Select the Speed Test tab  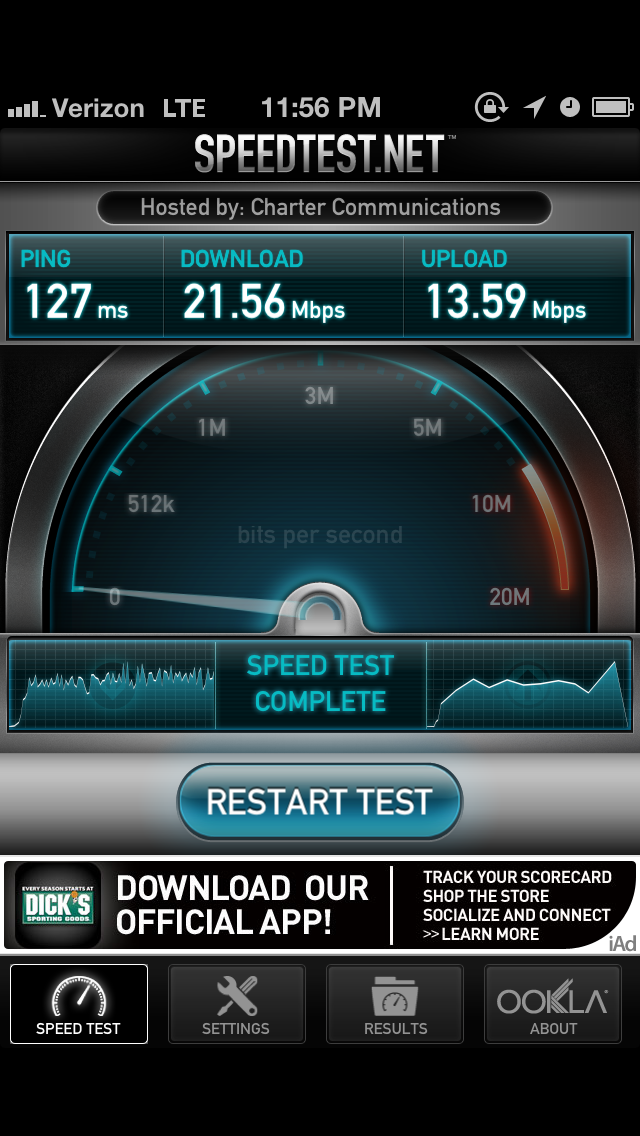pyautogui.click(x=79, y=1004)
